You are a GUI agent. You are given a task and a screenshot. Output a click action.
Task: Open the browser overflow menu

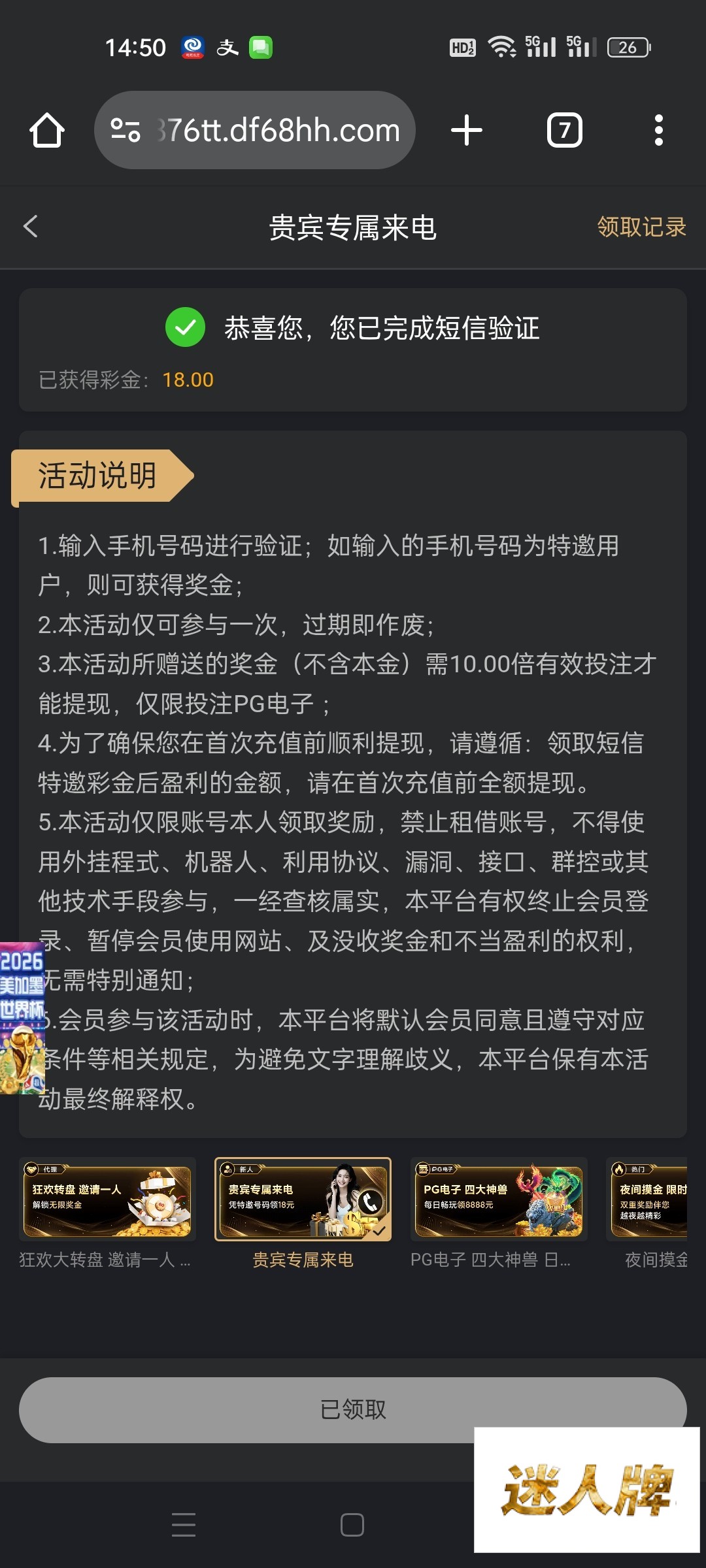tap(658, 130)
